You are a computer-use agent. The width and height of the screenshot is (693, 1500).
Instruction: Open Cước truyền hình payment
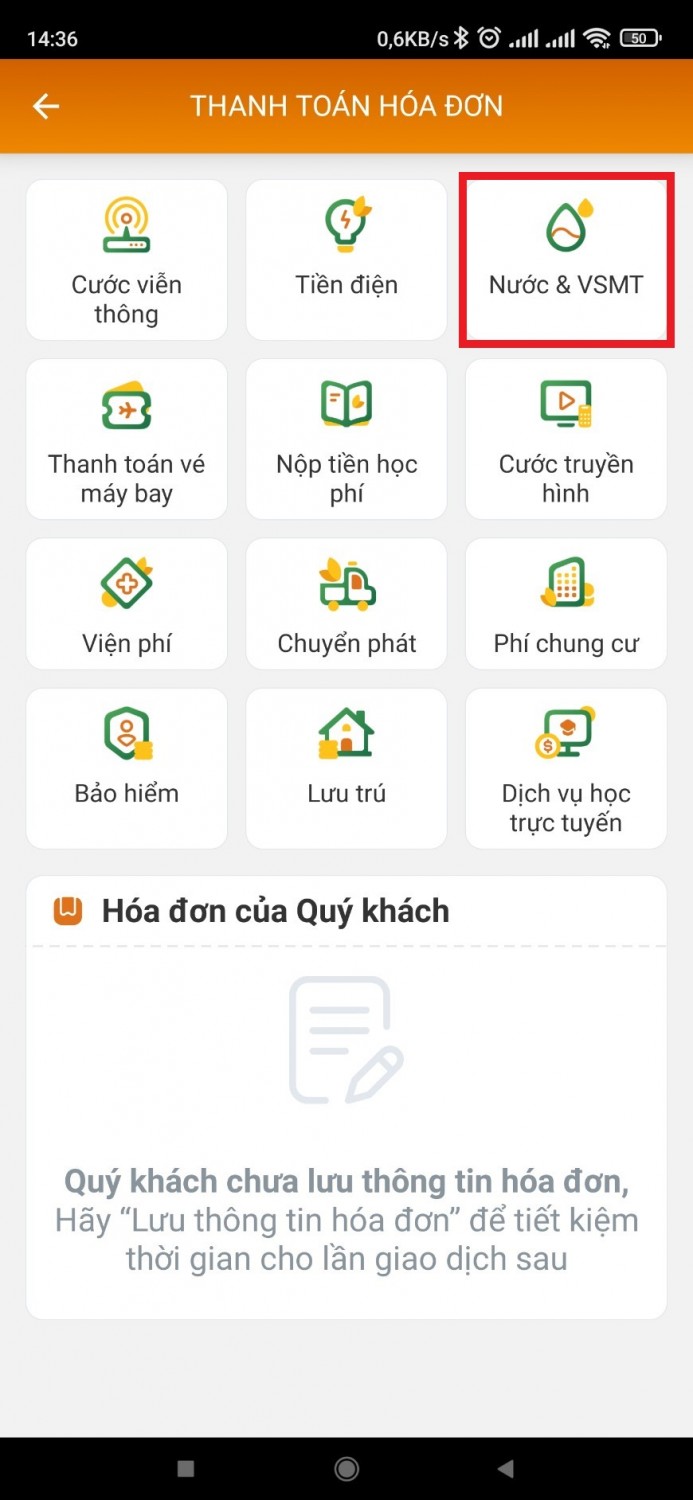(x=566, y=439)
